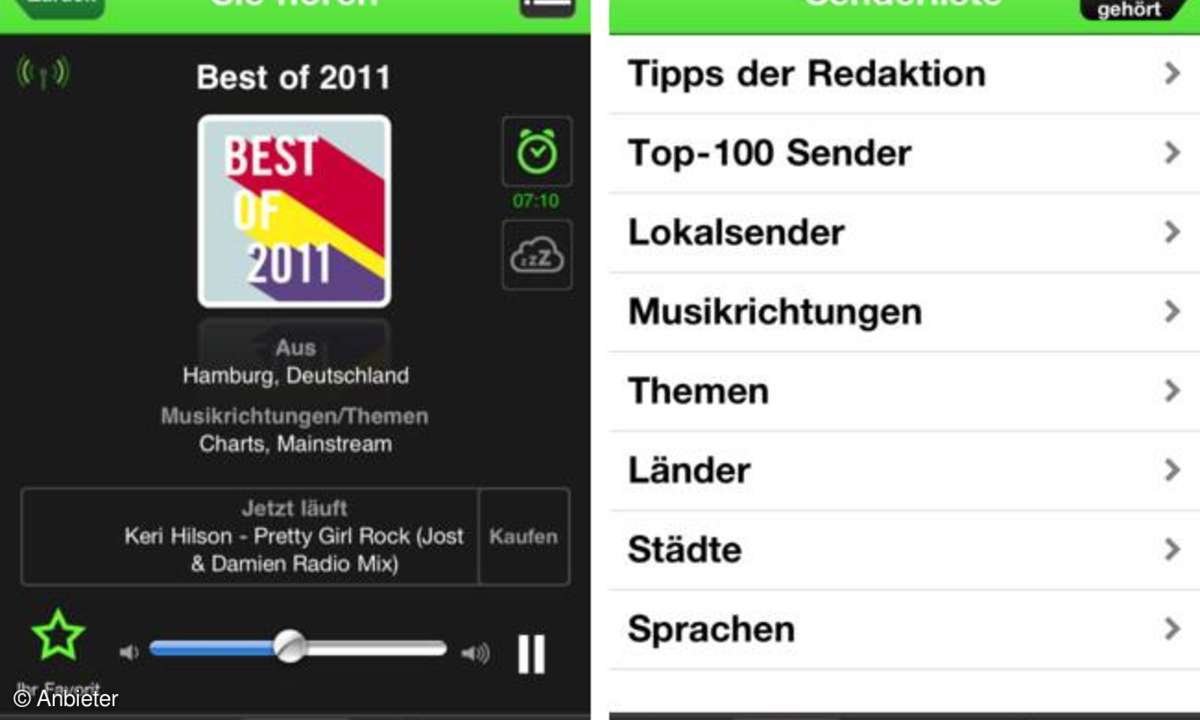Viewport: 1200px width, 720px height.
Task: Adjust the volume slider
Action: click(x=289, y=647)
